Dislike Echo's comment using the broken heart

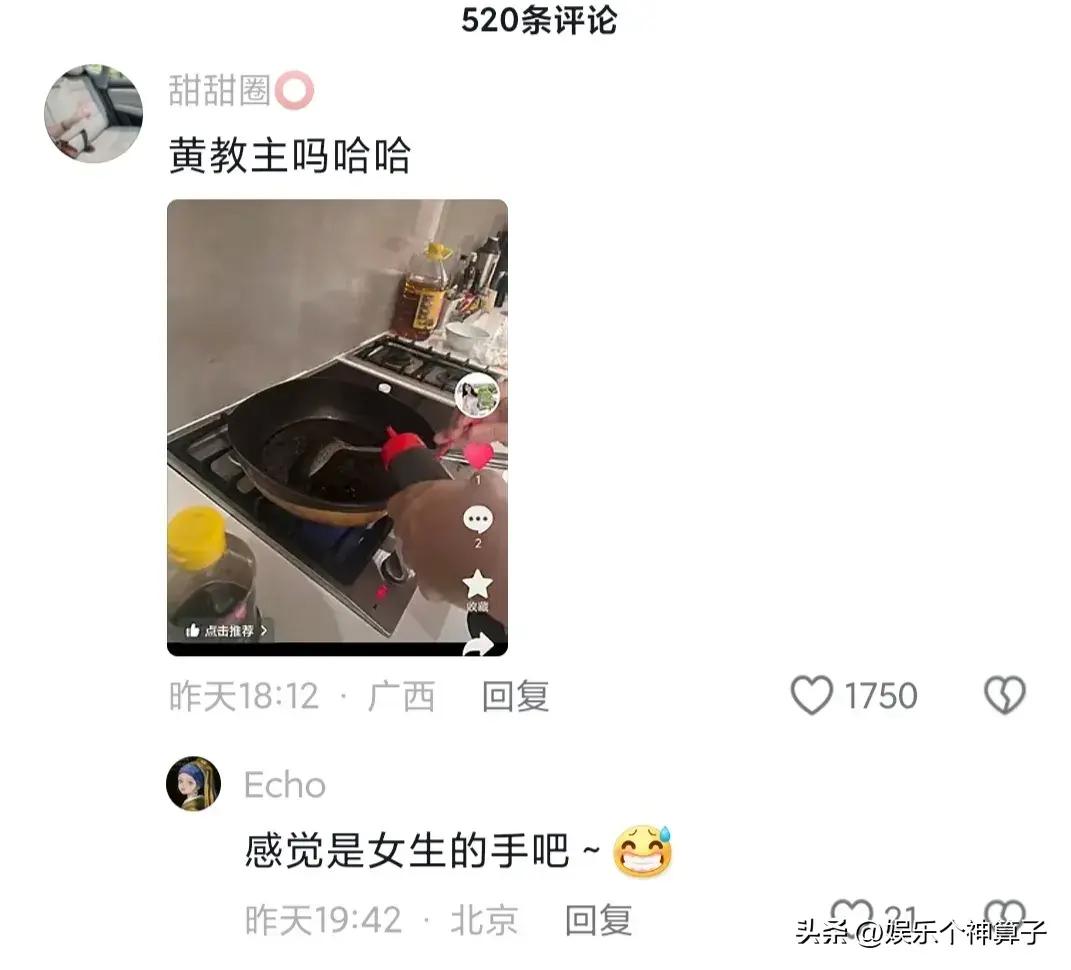coord(1004,918)
